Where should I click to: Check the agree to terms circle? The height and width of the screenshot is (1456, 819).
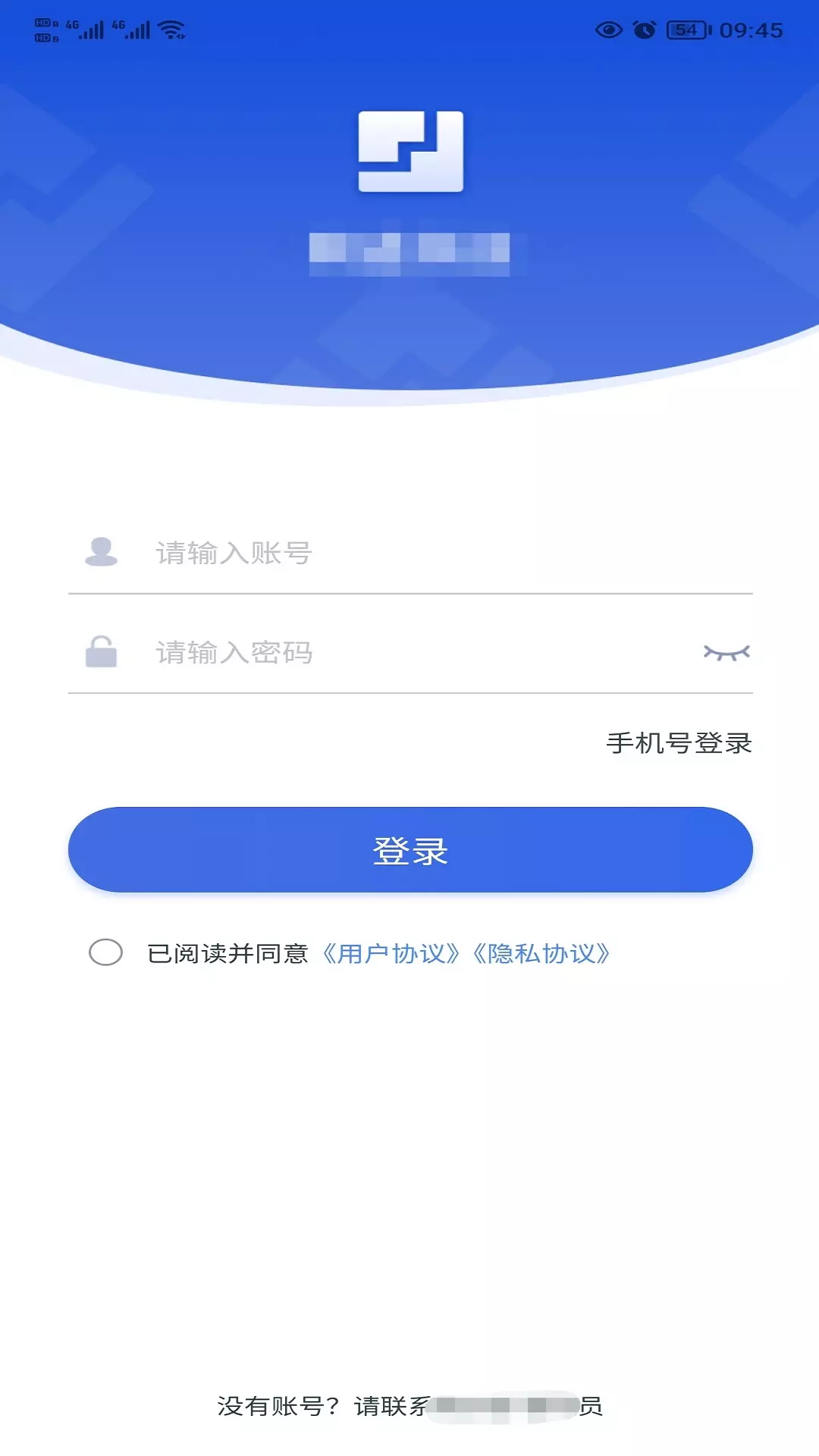point(105,952)
